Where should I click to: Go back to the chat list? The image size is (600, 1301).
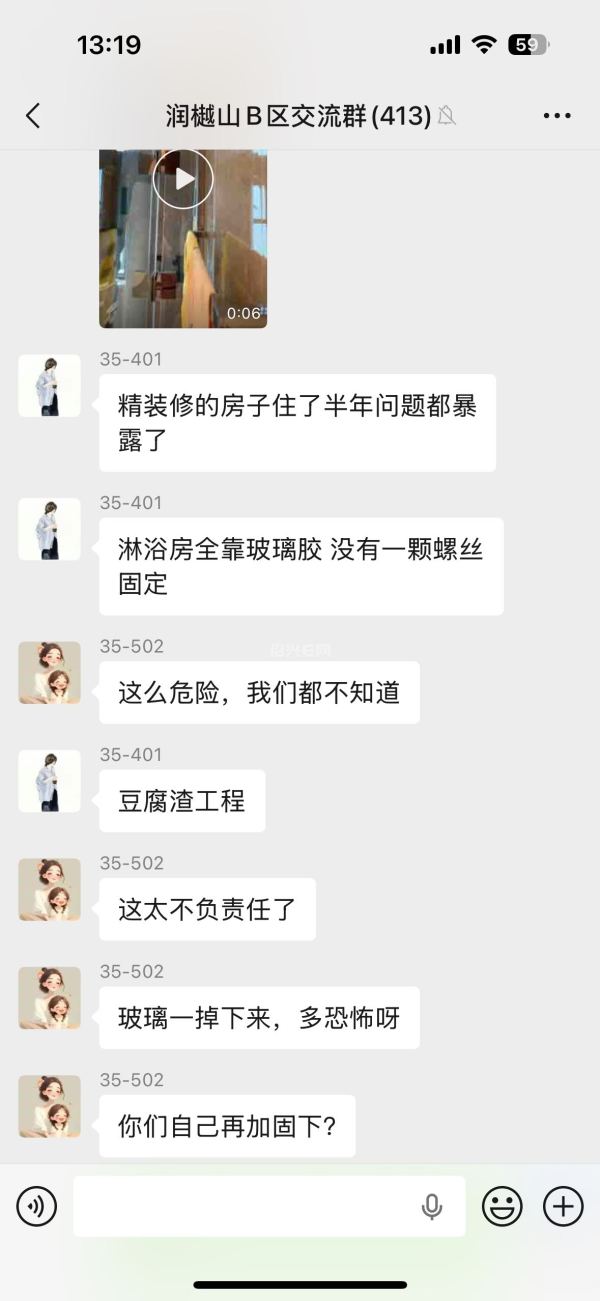pyautogui.click(x=33, y=116)
